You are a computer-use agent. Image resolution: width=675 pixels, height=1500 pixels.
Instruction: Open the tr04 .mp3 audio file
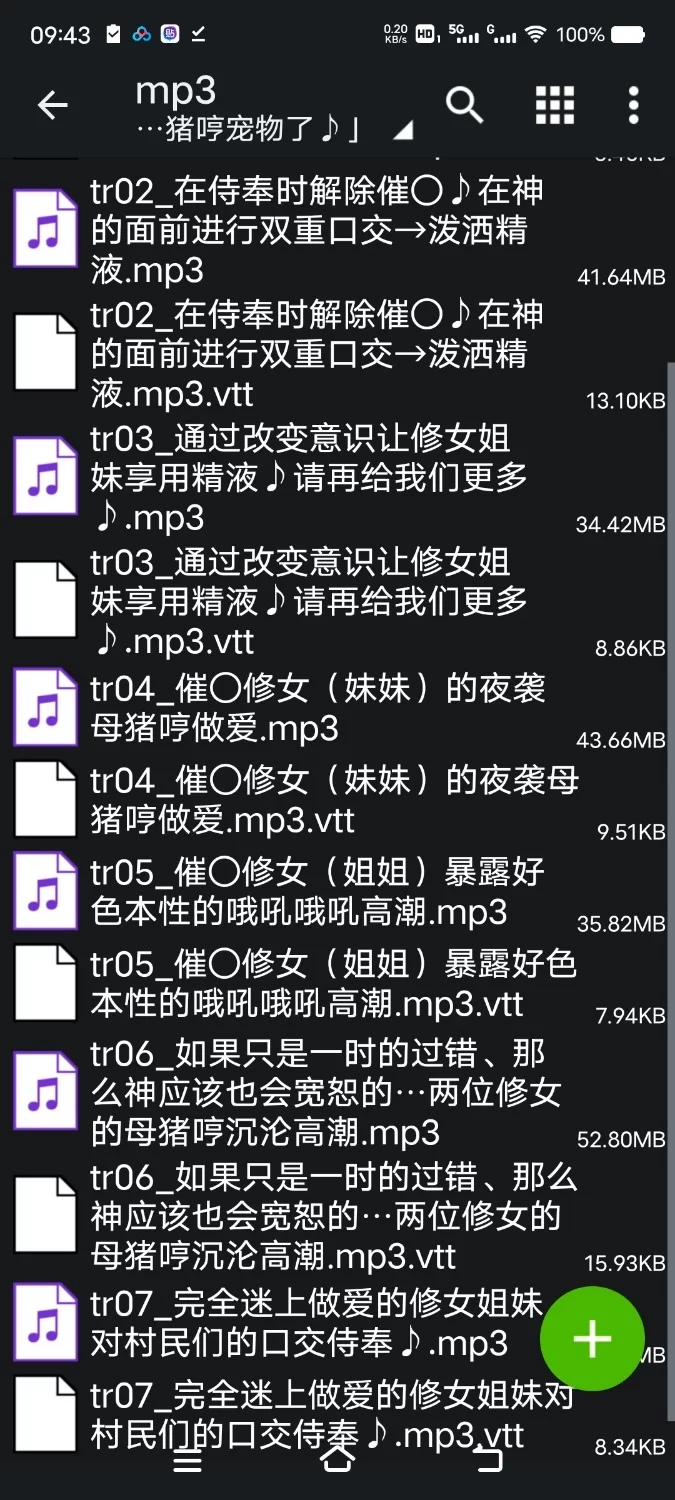click(300, 708)
